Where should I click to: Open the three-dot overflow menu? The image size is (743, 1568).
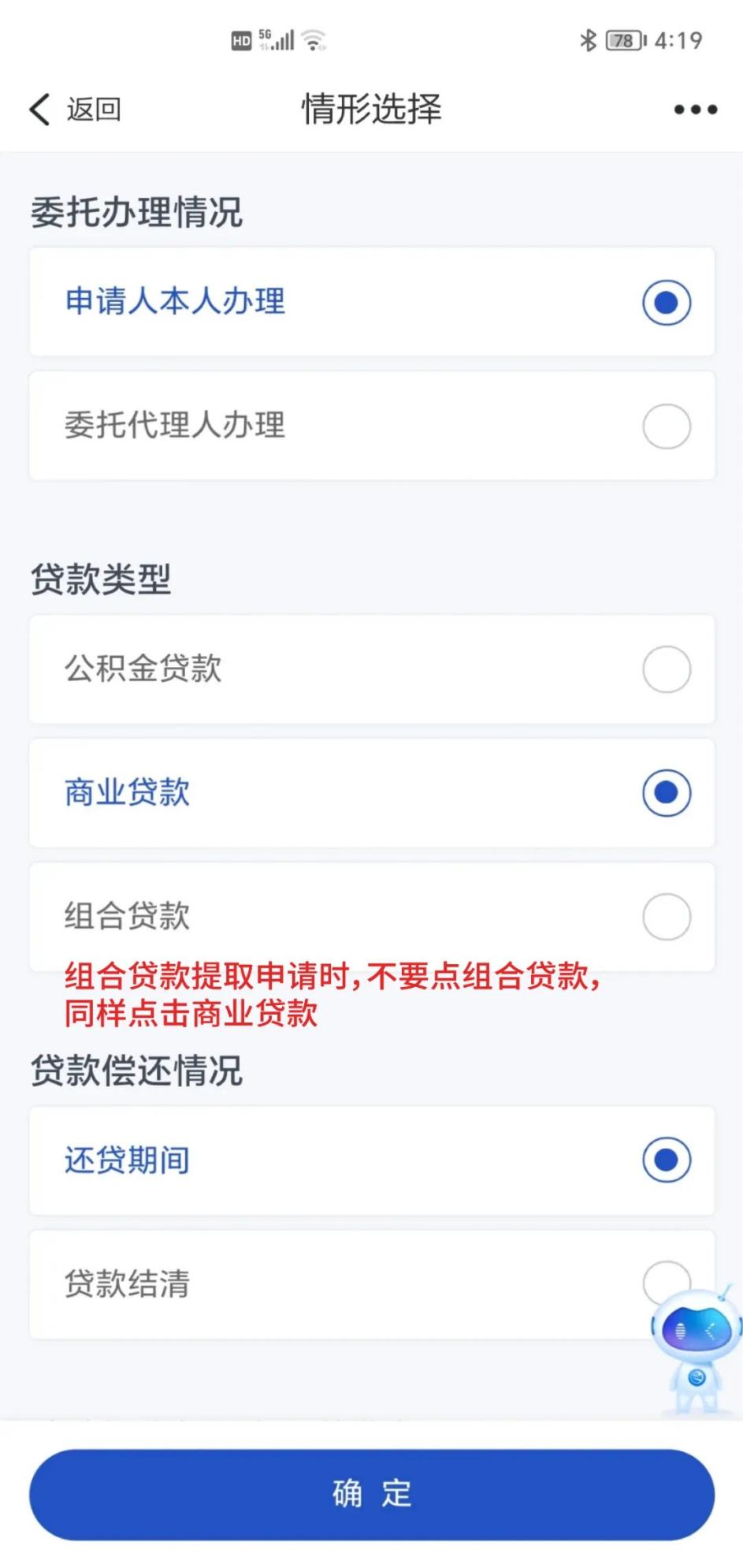(695, 110)
